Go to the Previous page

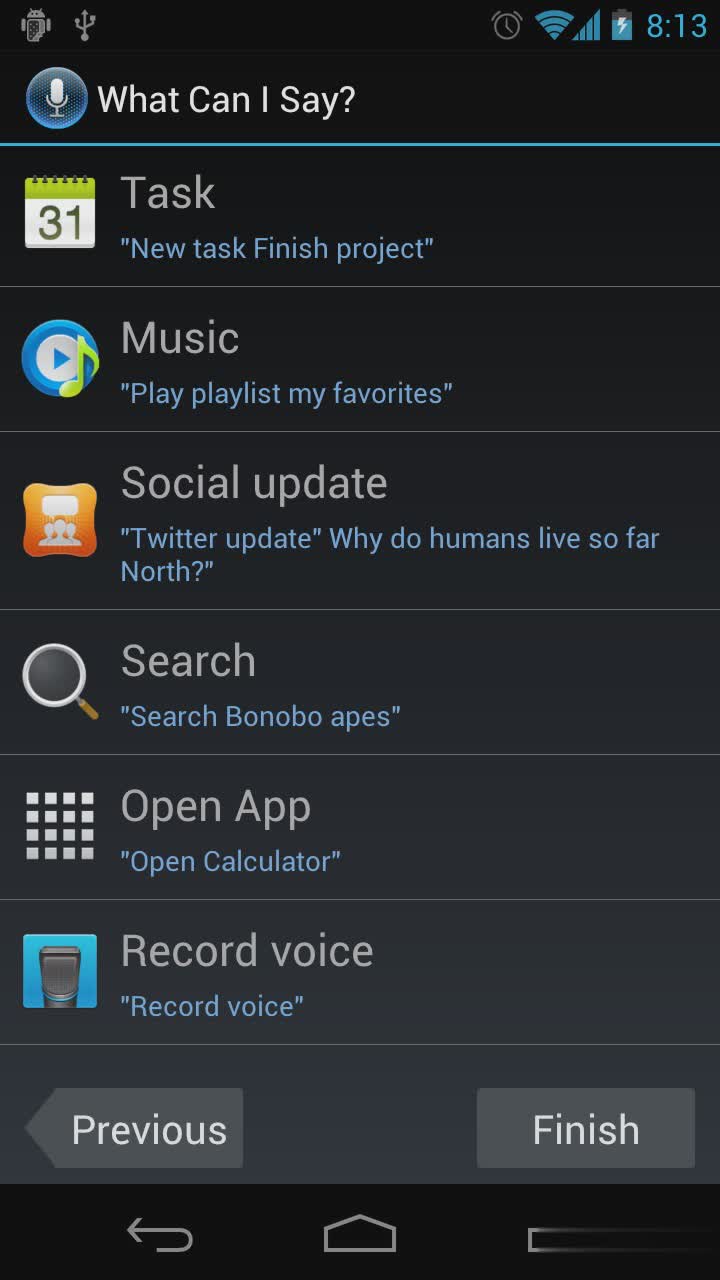[136, 1129]
